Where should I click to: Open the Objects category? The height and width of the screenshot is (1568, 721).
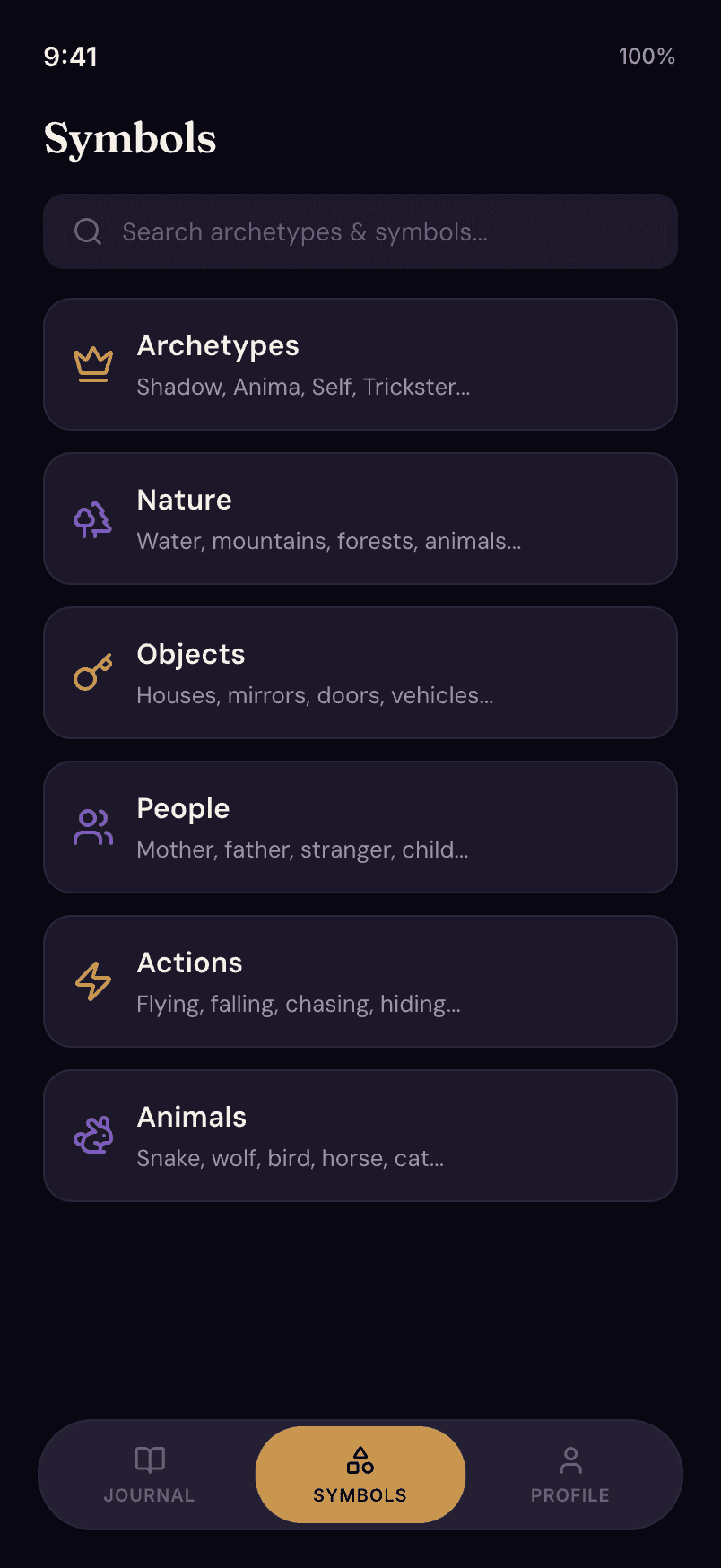[360, 673]
